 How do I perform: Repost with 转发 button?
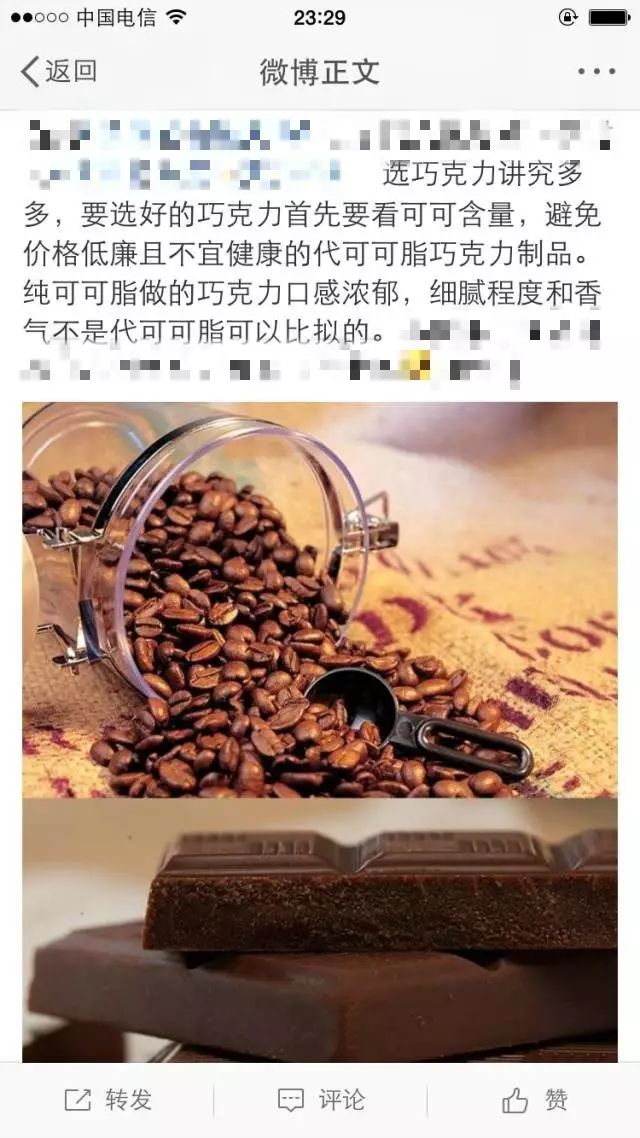tap(108, 1101)
